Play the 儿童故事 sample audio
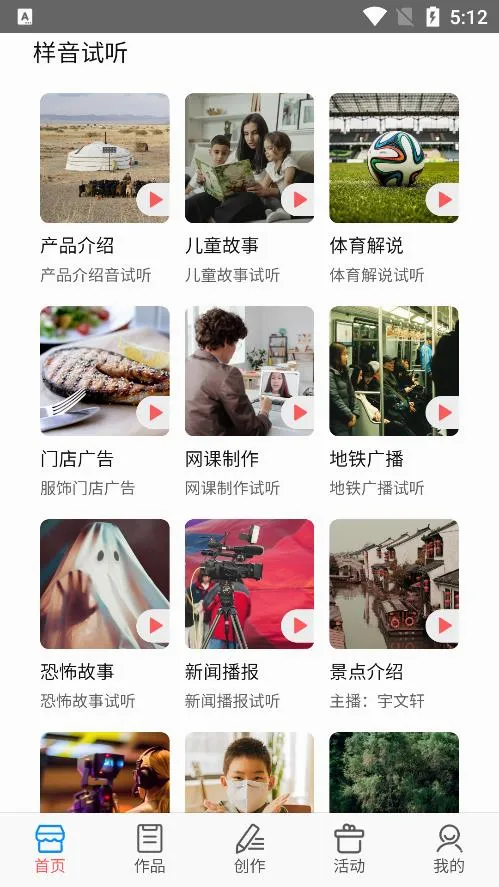Image resolution: width=499 pixels, height=887 pixels. coord(298,200)
